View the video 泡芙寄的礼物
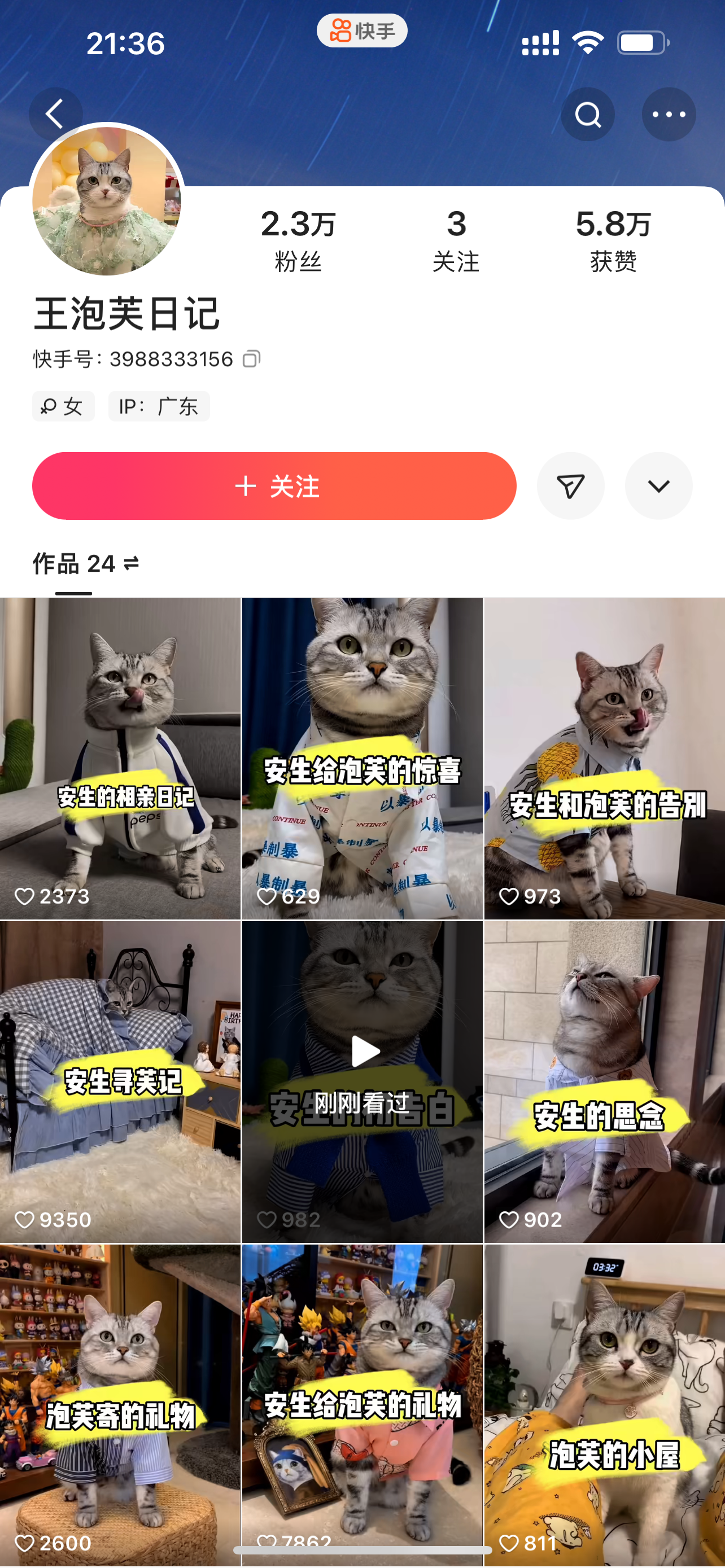 tap(120, 1400)
